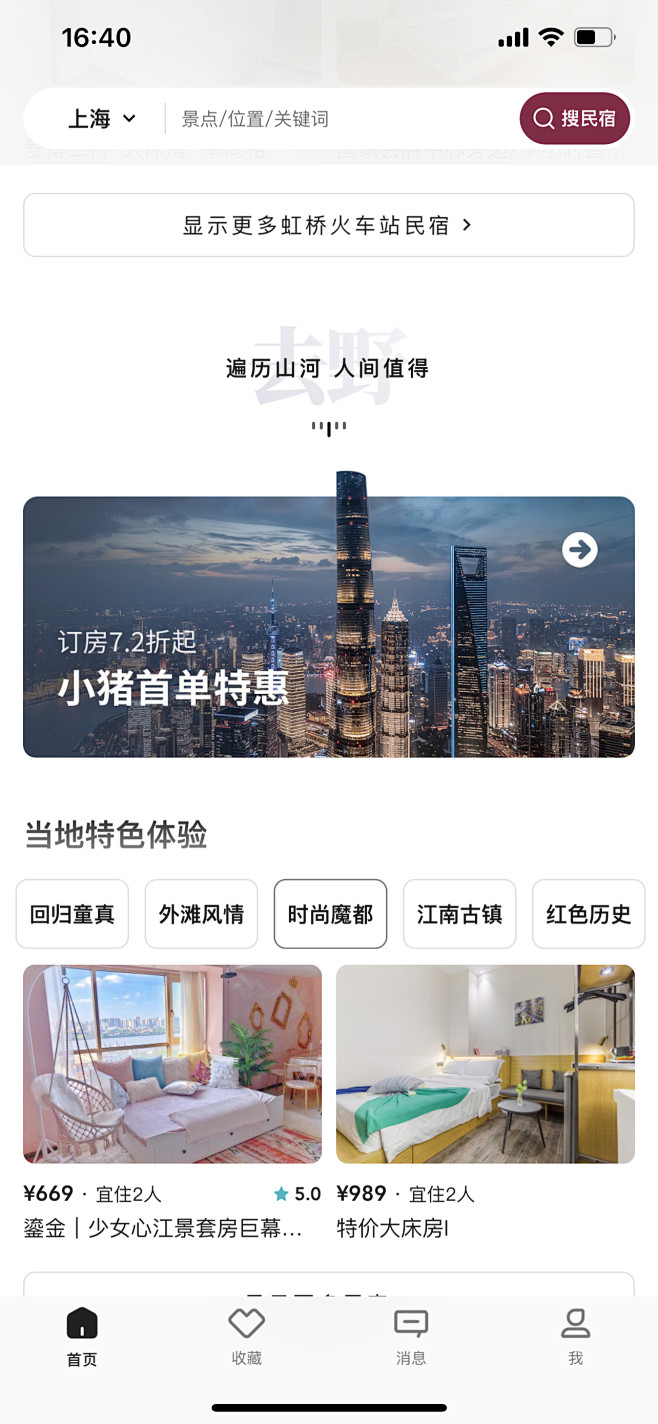This screenshot has height=1424, width=658.
Task: Select the 外滩风情 chip
Action: [201, 914]
